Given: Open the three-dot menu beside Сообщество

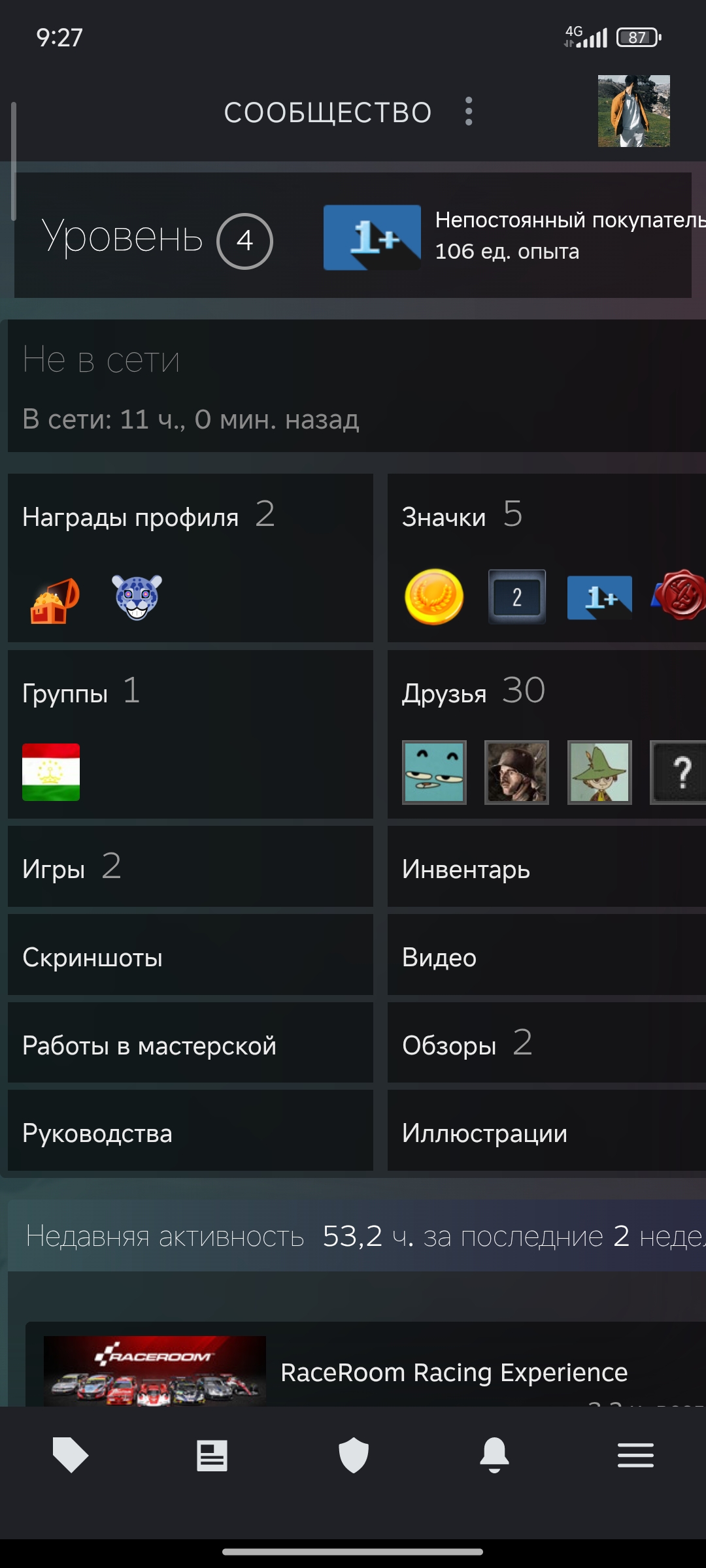Looking at the screenshot, I should pos(469,112).
